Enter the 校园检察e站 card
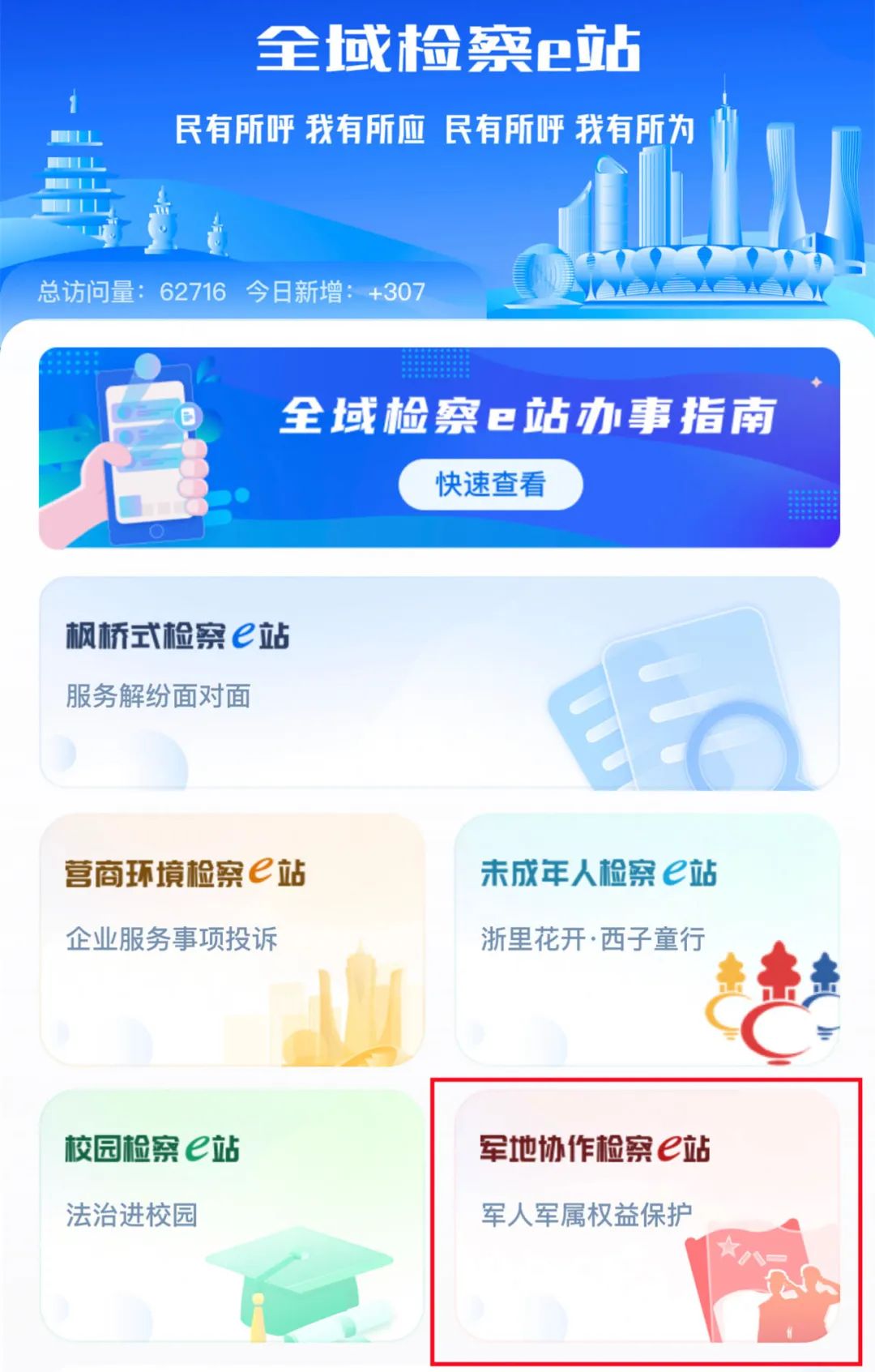Screen dimensions: 875x1372 pyautogui.click(x=233, y=1214)
